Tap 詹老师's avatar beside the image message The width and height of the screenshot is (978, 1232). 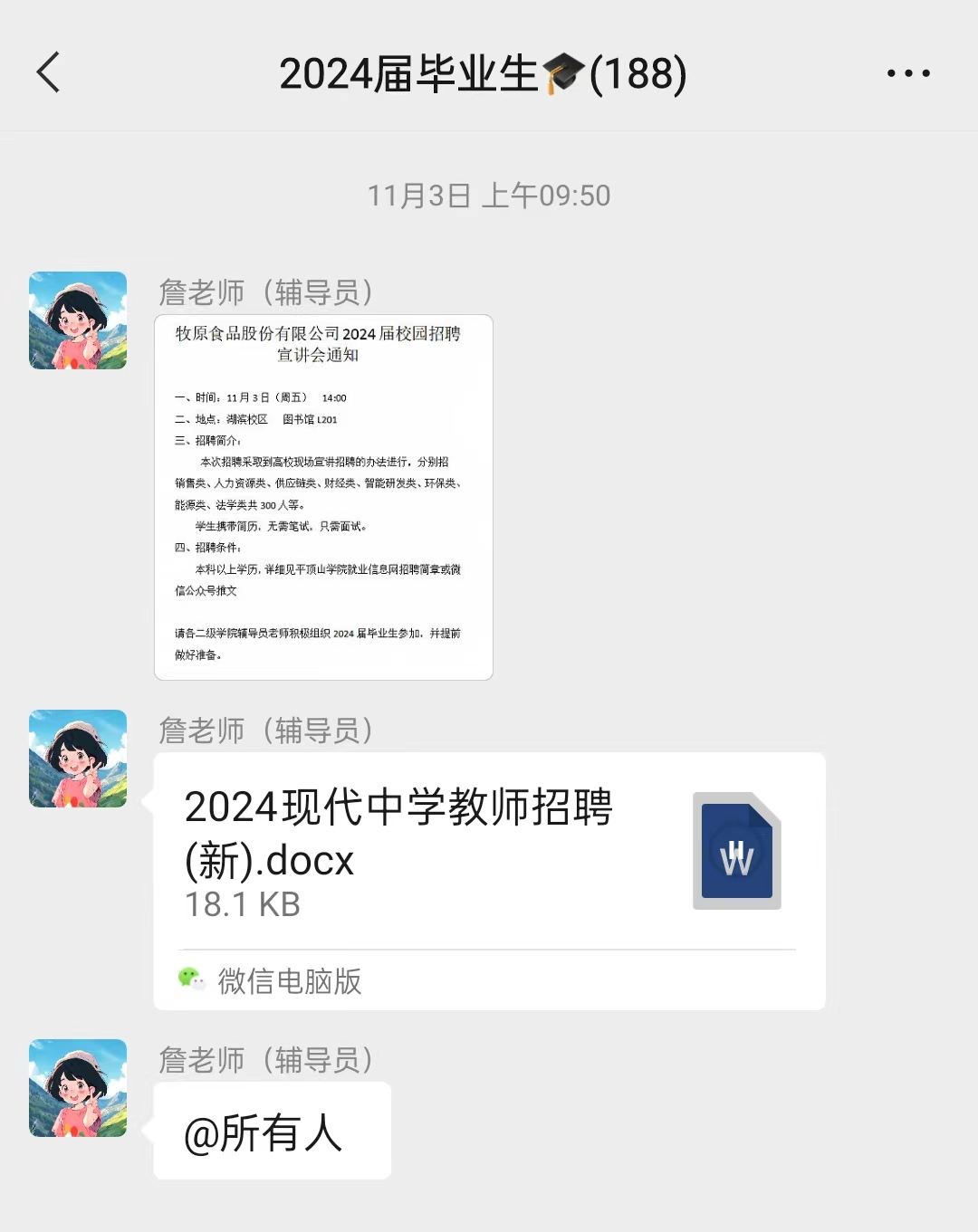pyautogui.click(x=78, y=320)
